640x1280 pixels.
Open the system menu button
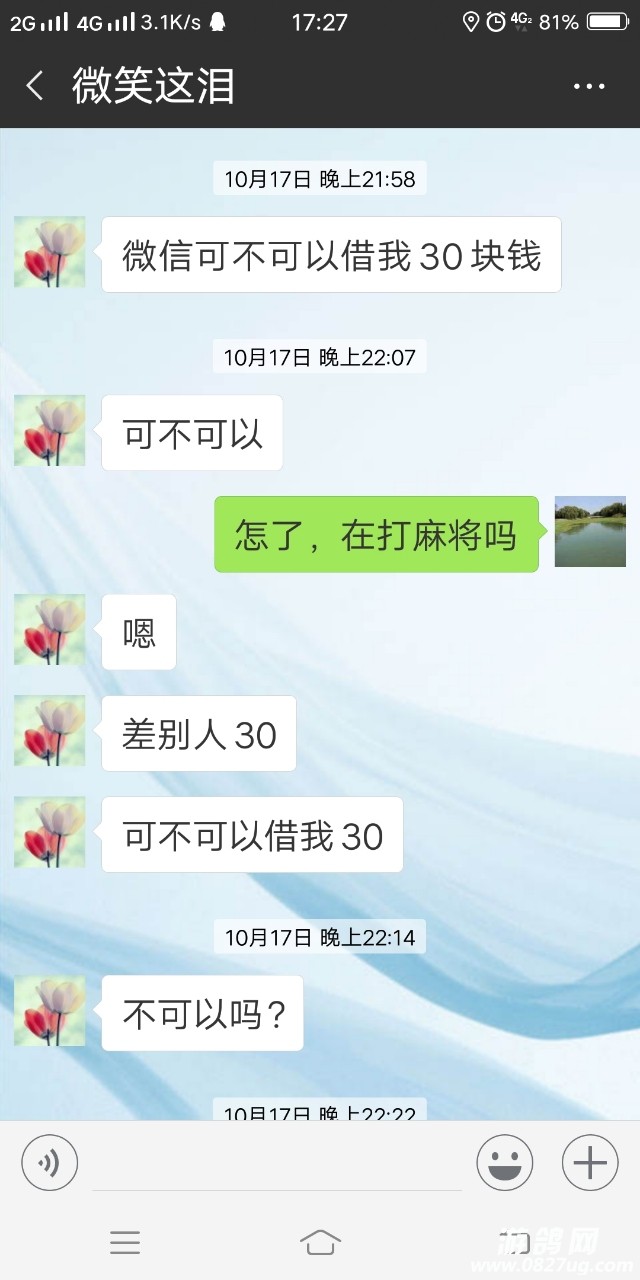(x=125, y=1242)
